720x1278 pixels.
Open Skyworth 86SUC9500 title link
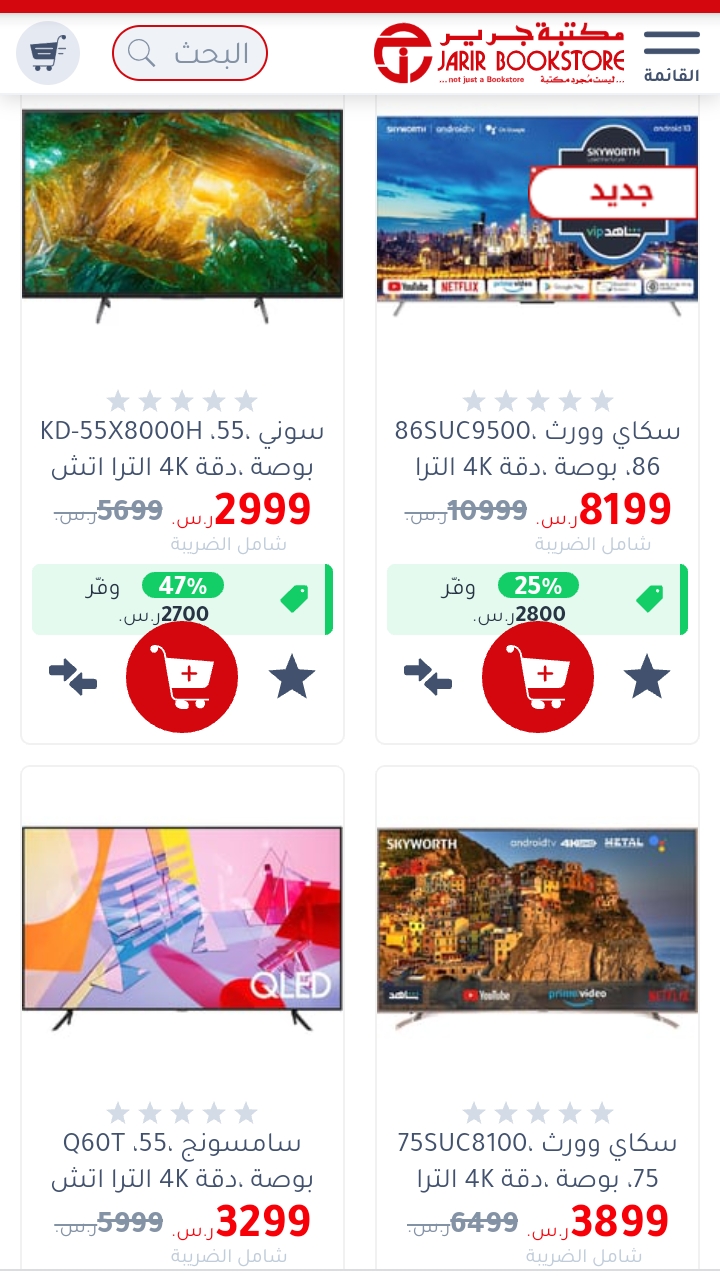[x=538, y=449]
